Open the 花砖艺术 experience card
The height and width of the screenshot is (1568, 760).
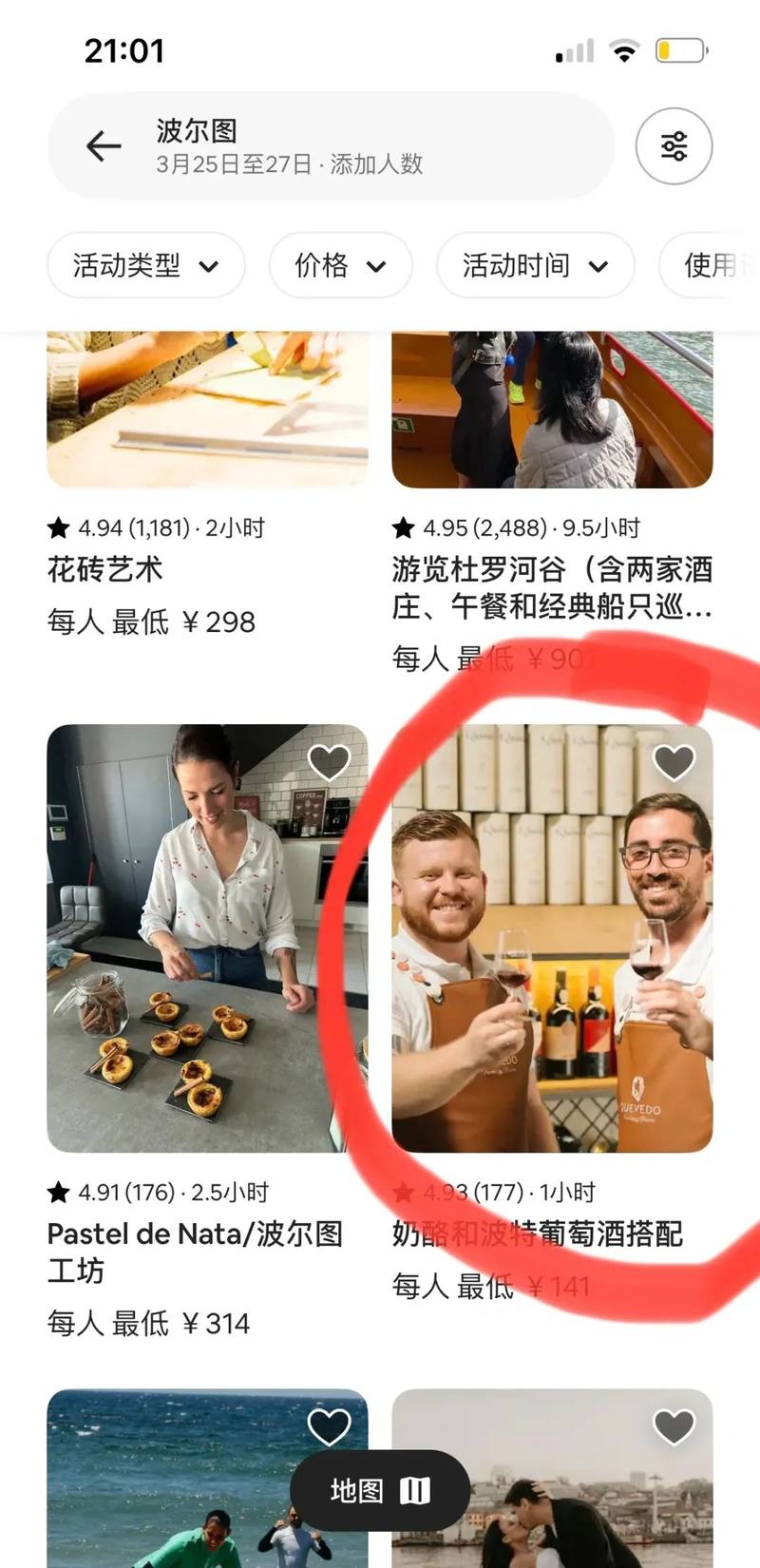207,485
